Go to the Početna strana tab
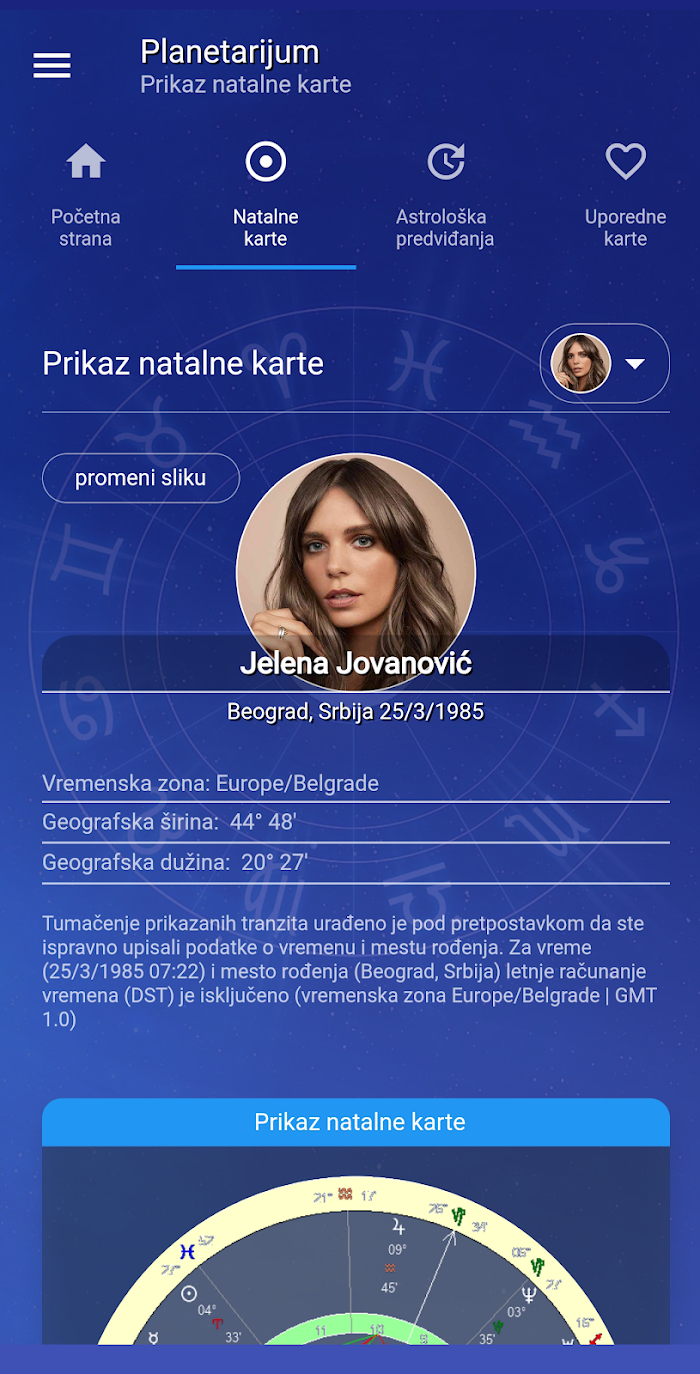700x1374 pixels. 86,195
